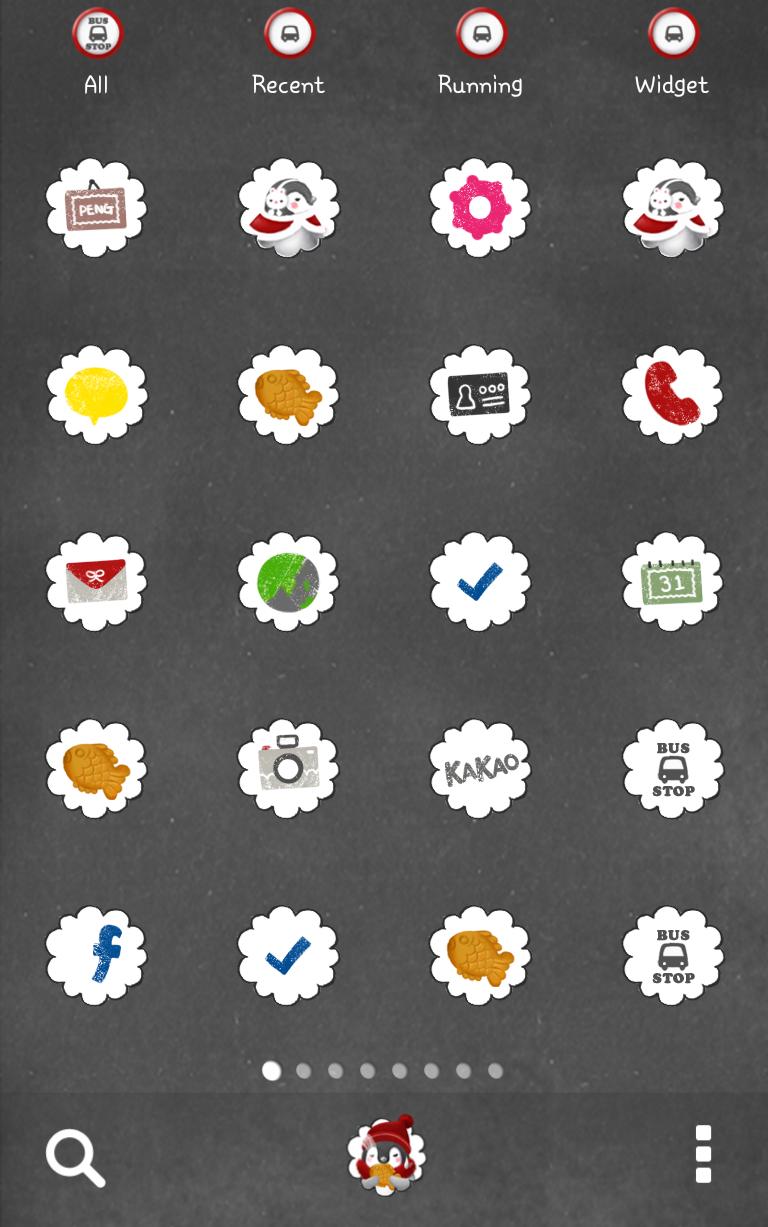
Task: Open the yellow speech bubble messaging app
Action: pos(96,394)
